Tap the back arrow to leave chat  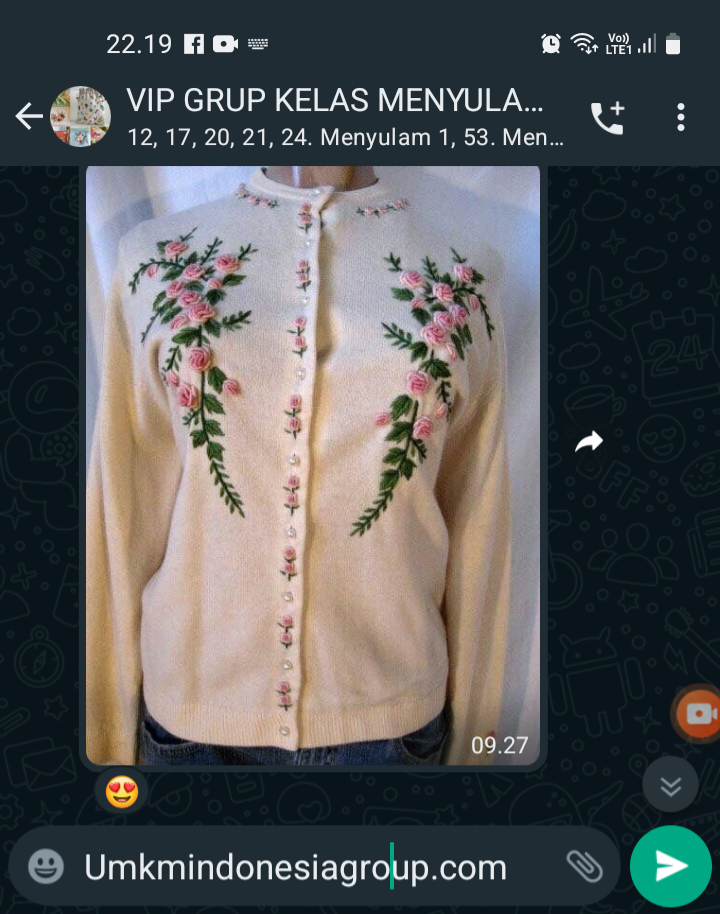(28, 116)
